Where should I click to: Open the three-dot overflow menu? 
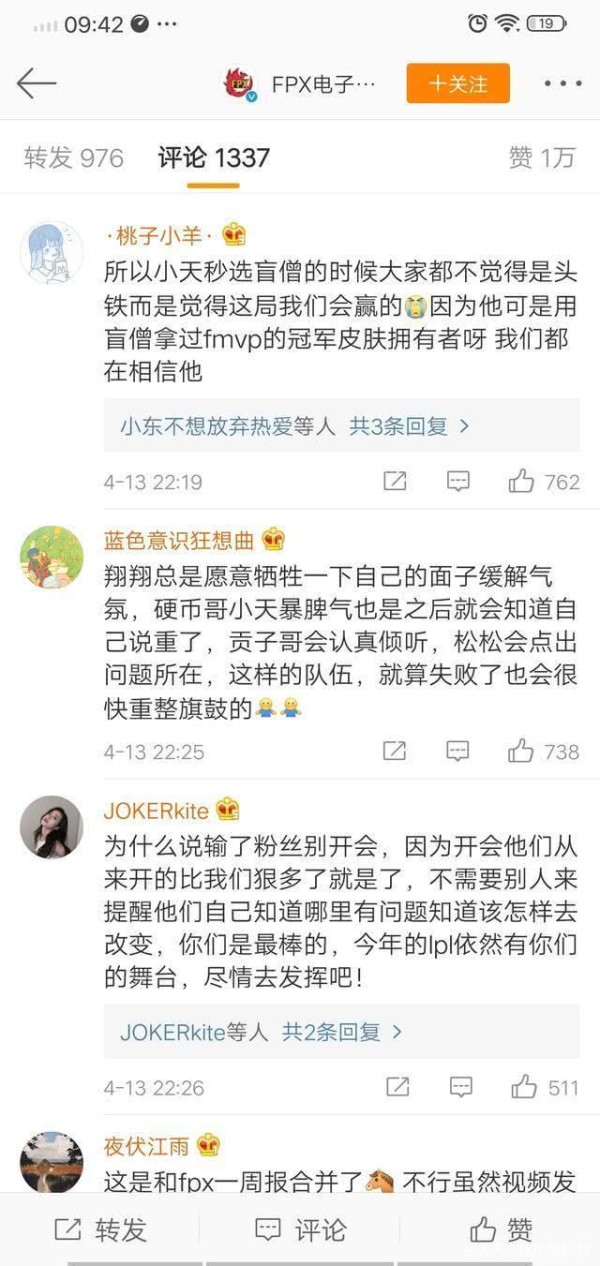coord(562,84)
